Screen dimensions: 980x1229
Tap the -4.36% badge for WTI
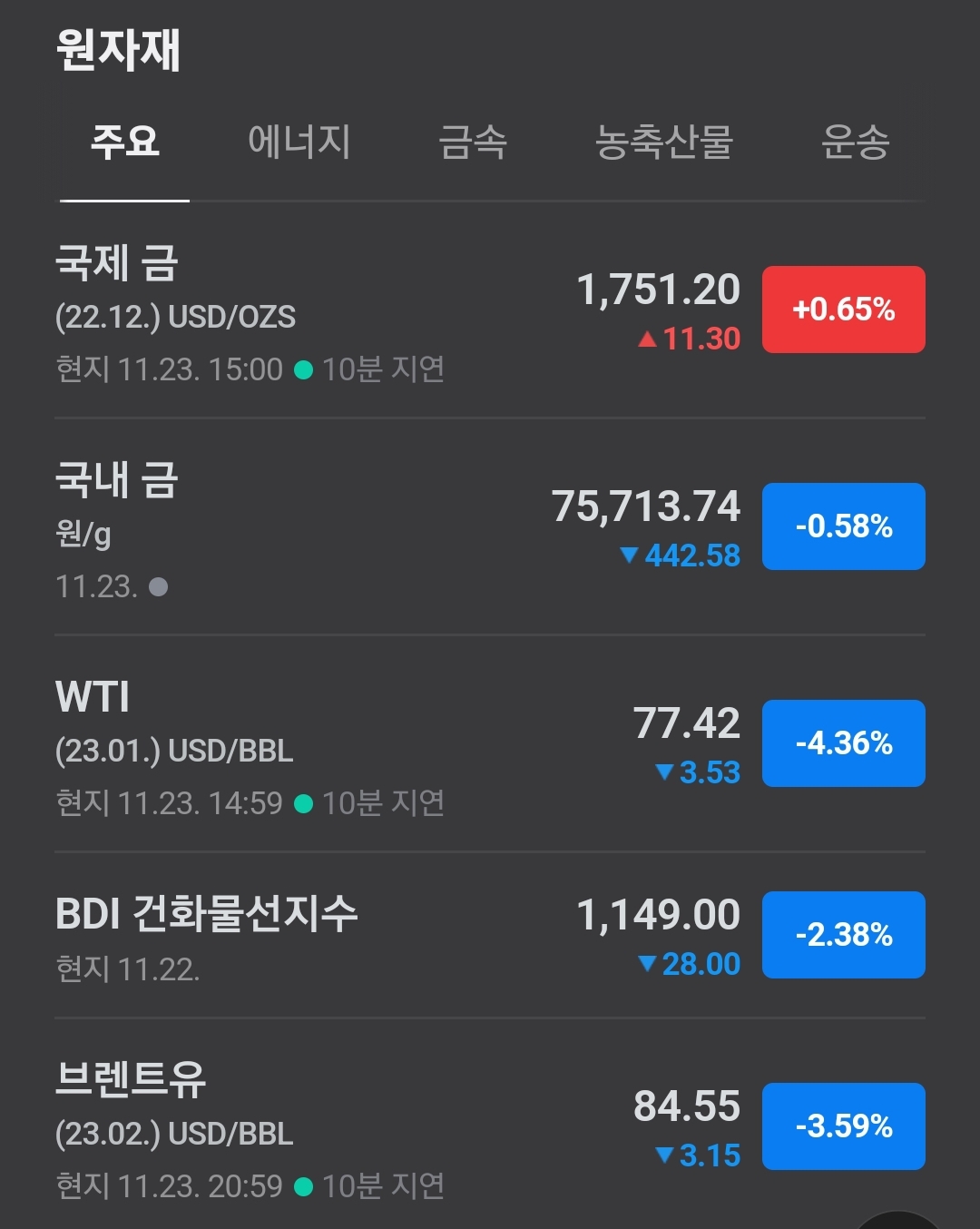pyautogui.click(x=844, y=743)
